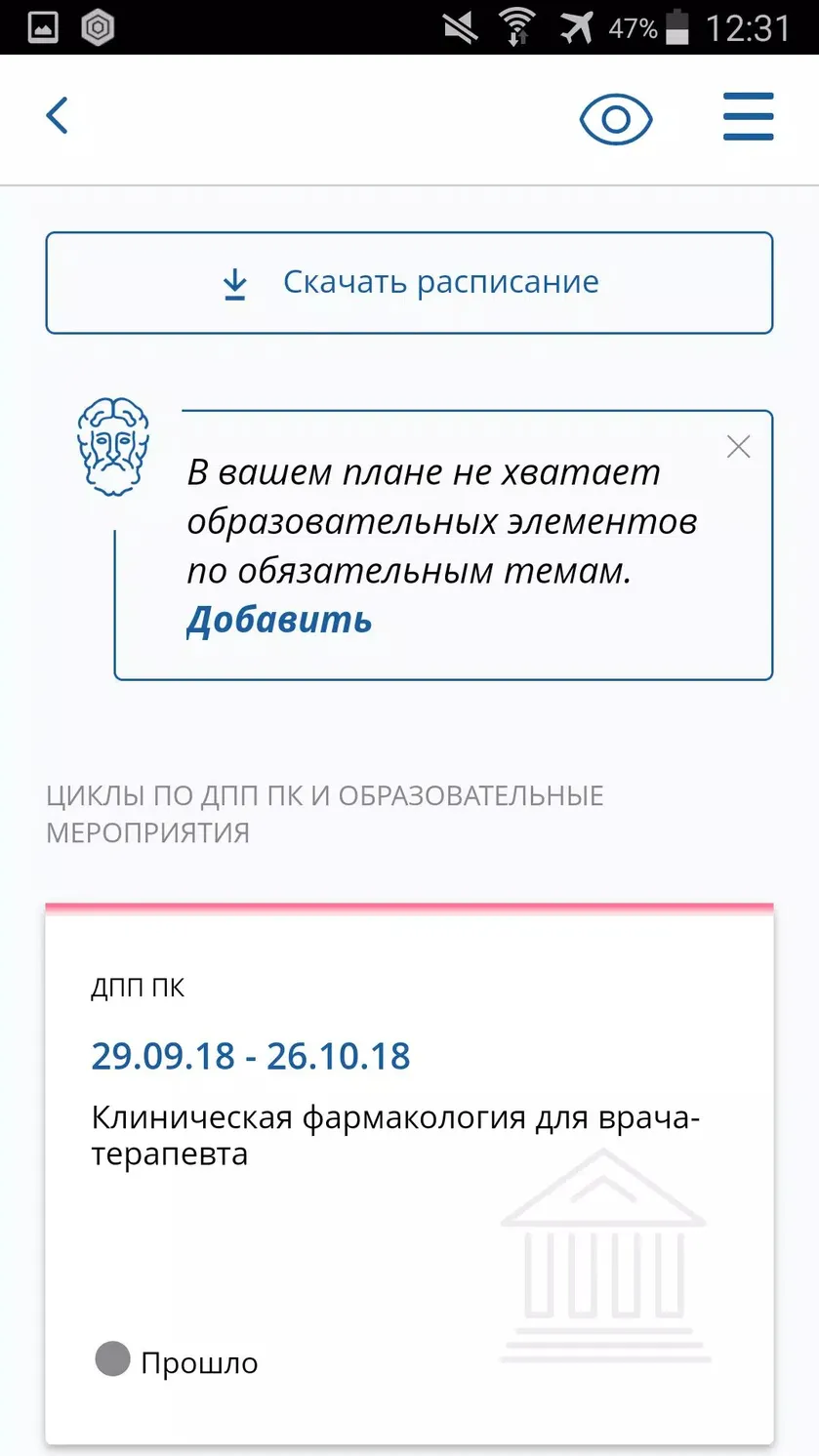Follow the Добавить link
The image size is (819, 1456).
[279, 620]
